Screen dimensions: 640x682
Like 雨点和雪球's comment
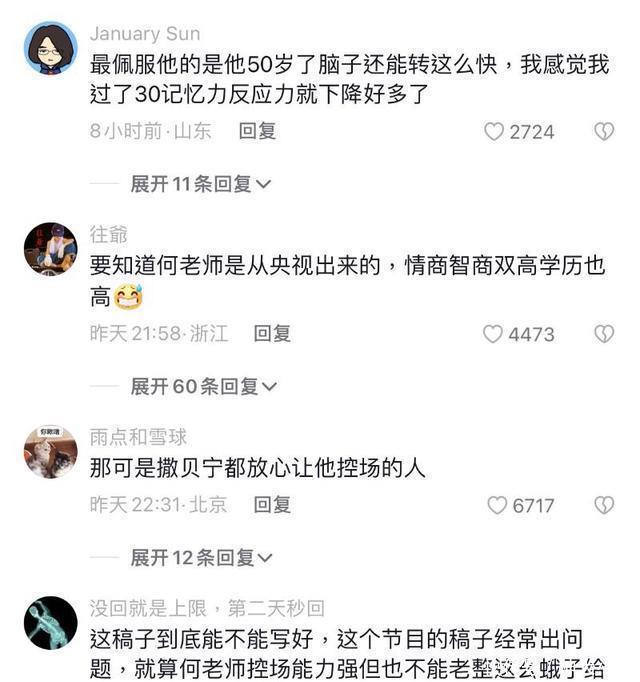pos(497,505)
